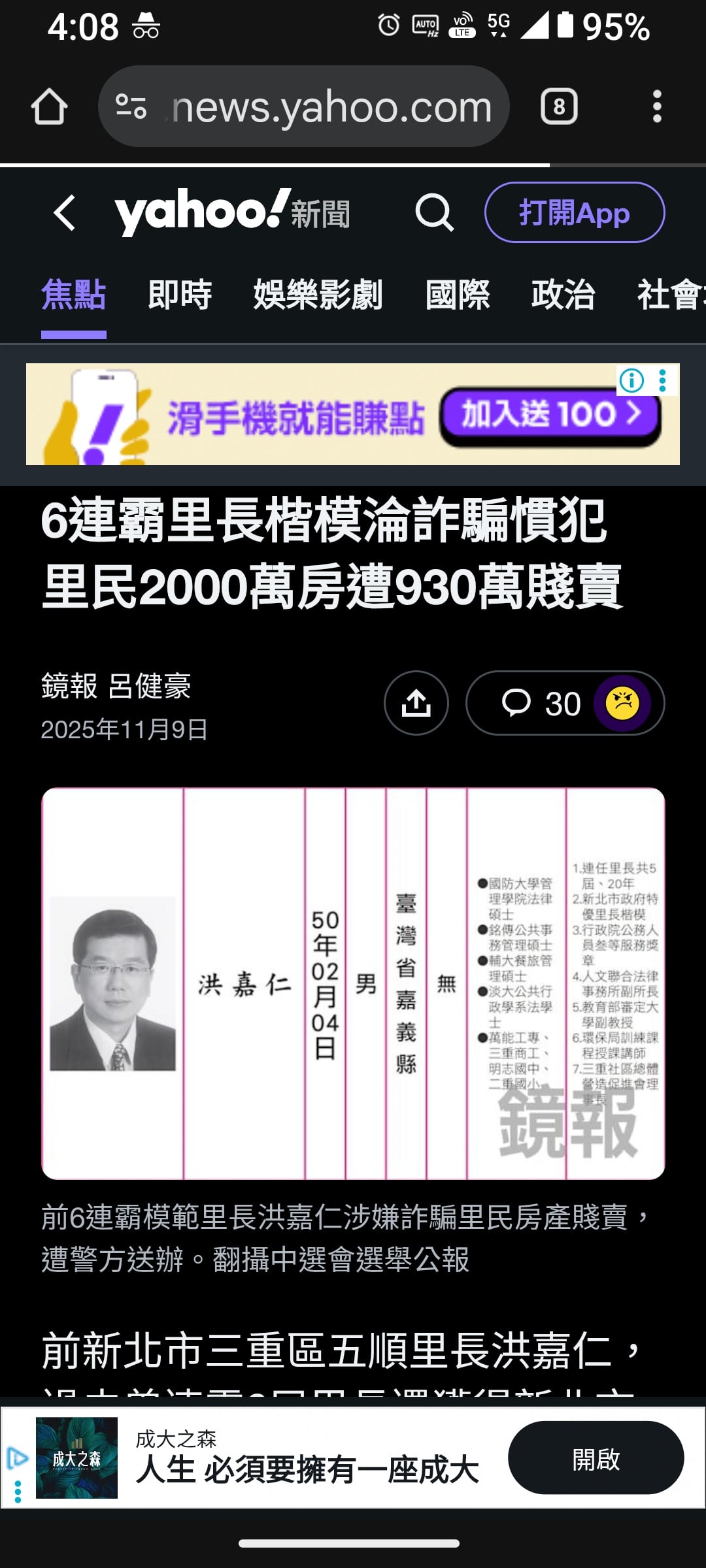View the 30 comments
706x1568 pixels.
(x=543, y=703)
